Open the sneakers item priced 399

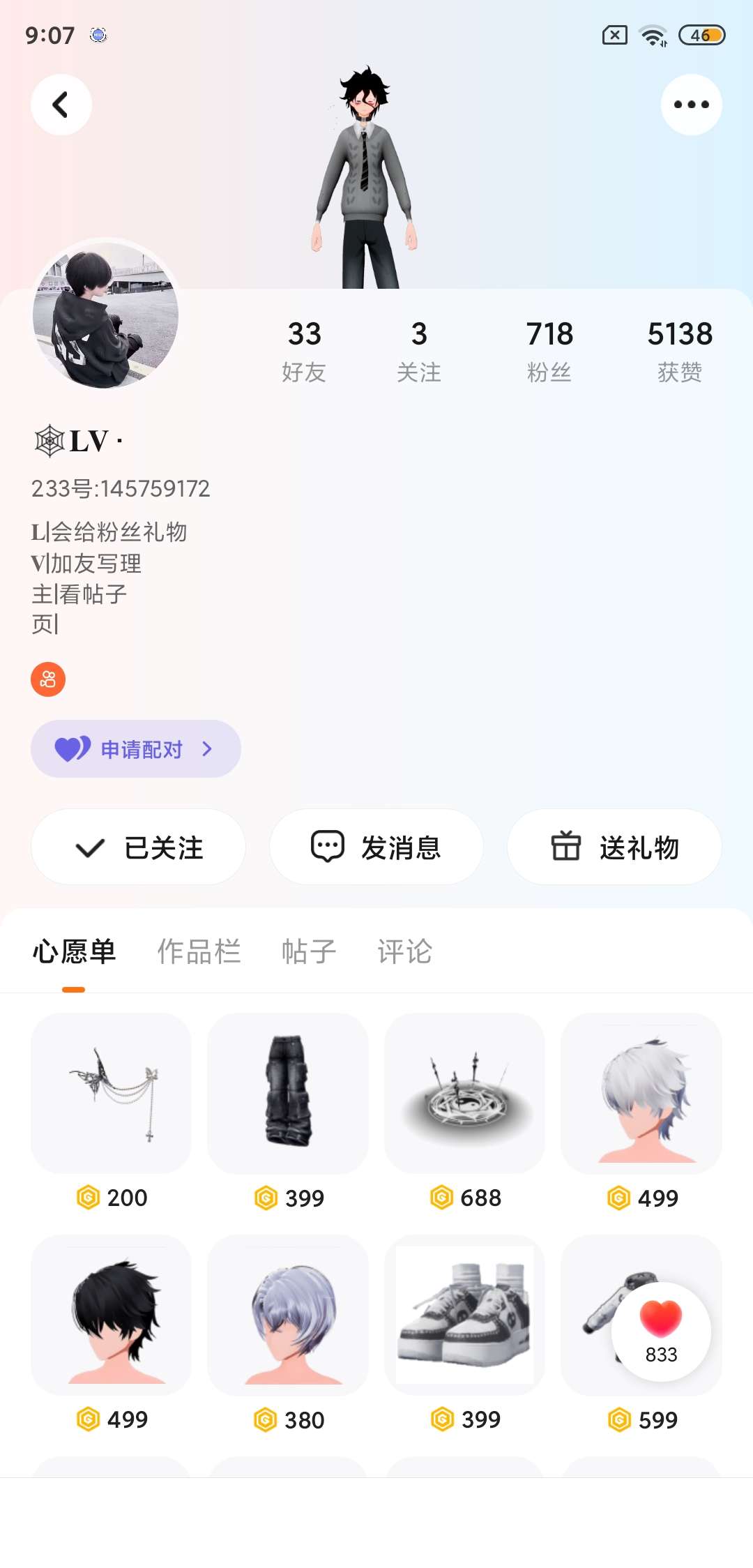(464, 1316)
